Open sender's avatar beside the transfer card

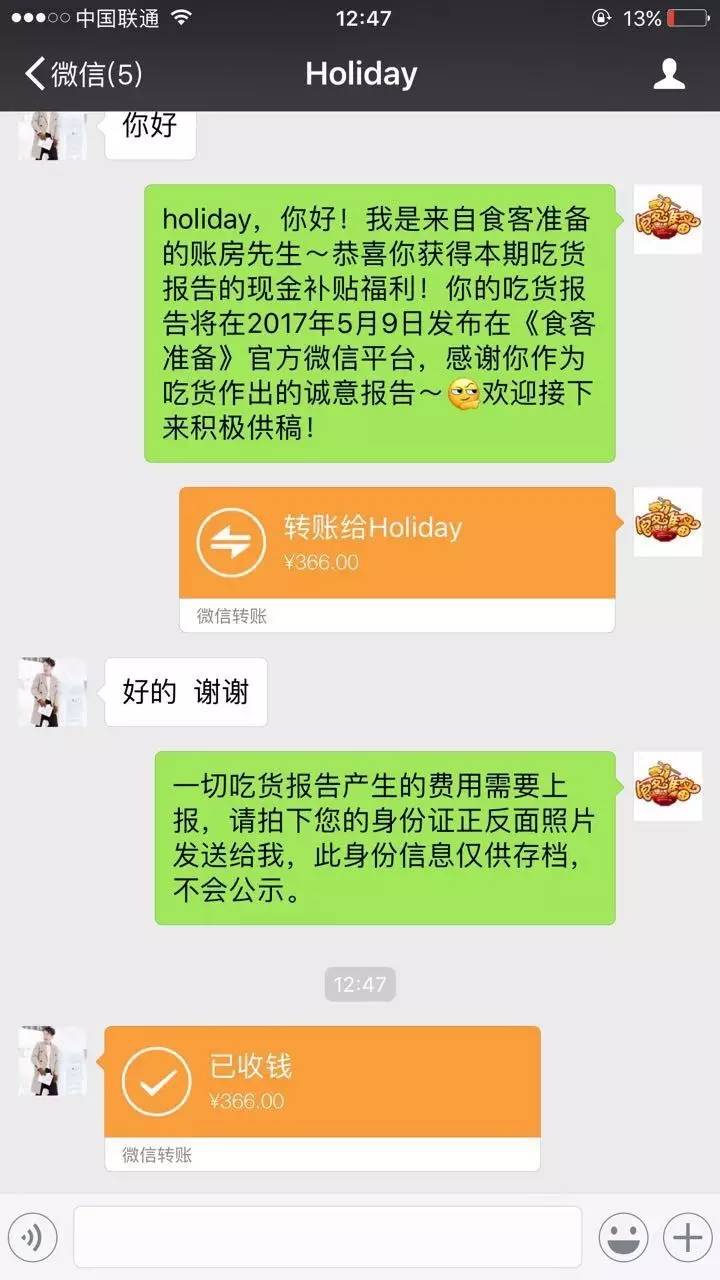coord(667,522)
